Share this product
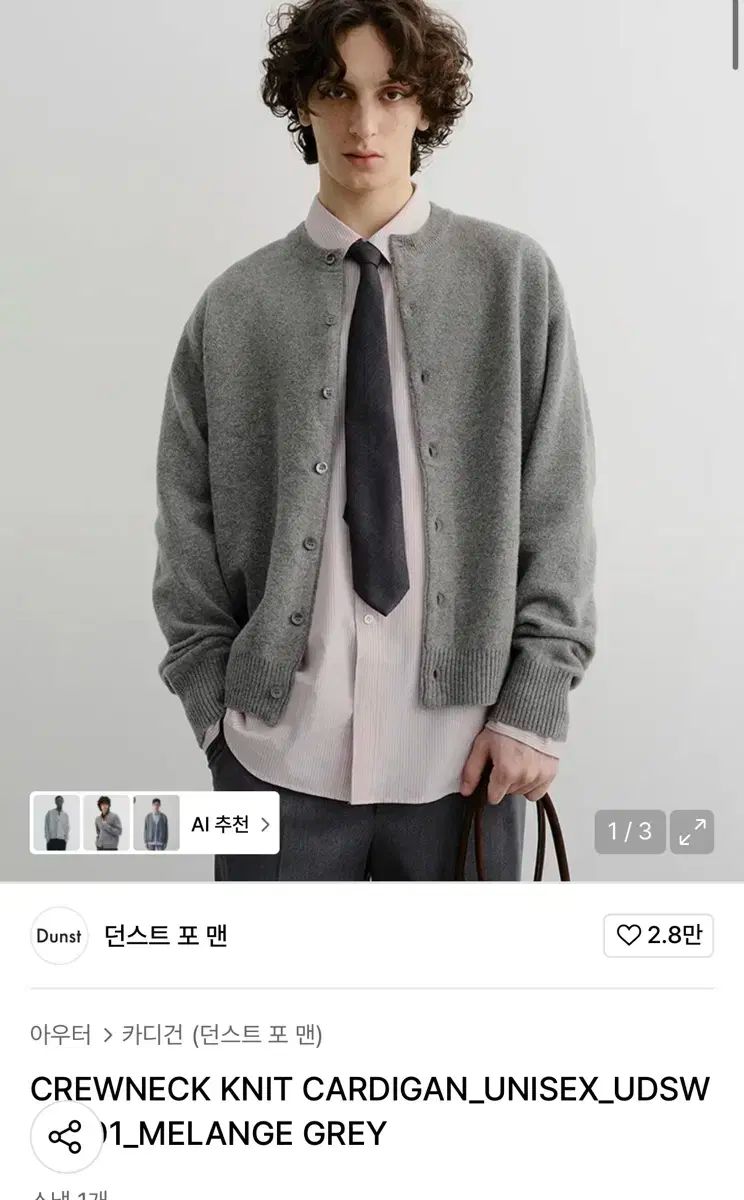The image size is (744, 1200). [65, 1137]
